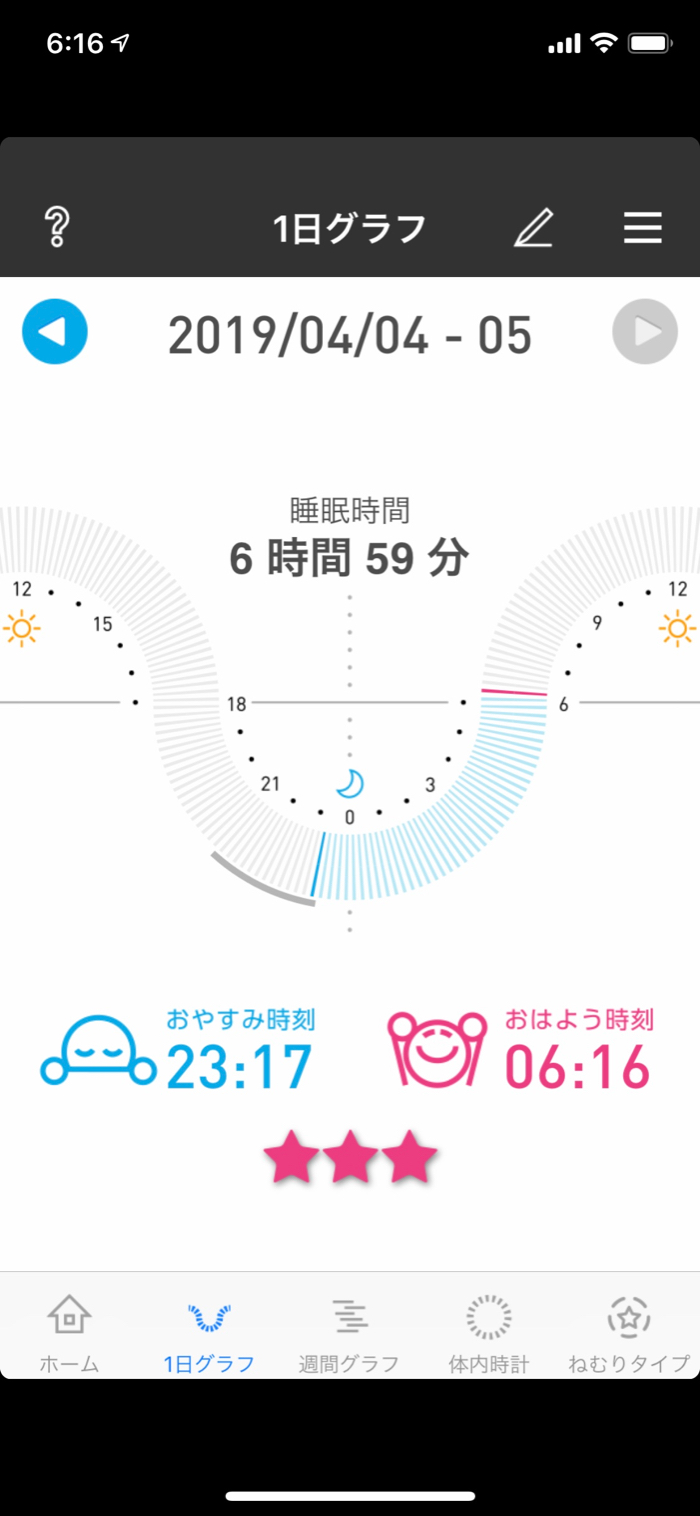This screenshot has height=1516, width=700.
Task: Switch to the ホーム tab
Action: (x=69, y=1331)
